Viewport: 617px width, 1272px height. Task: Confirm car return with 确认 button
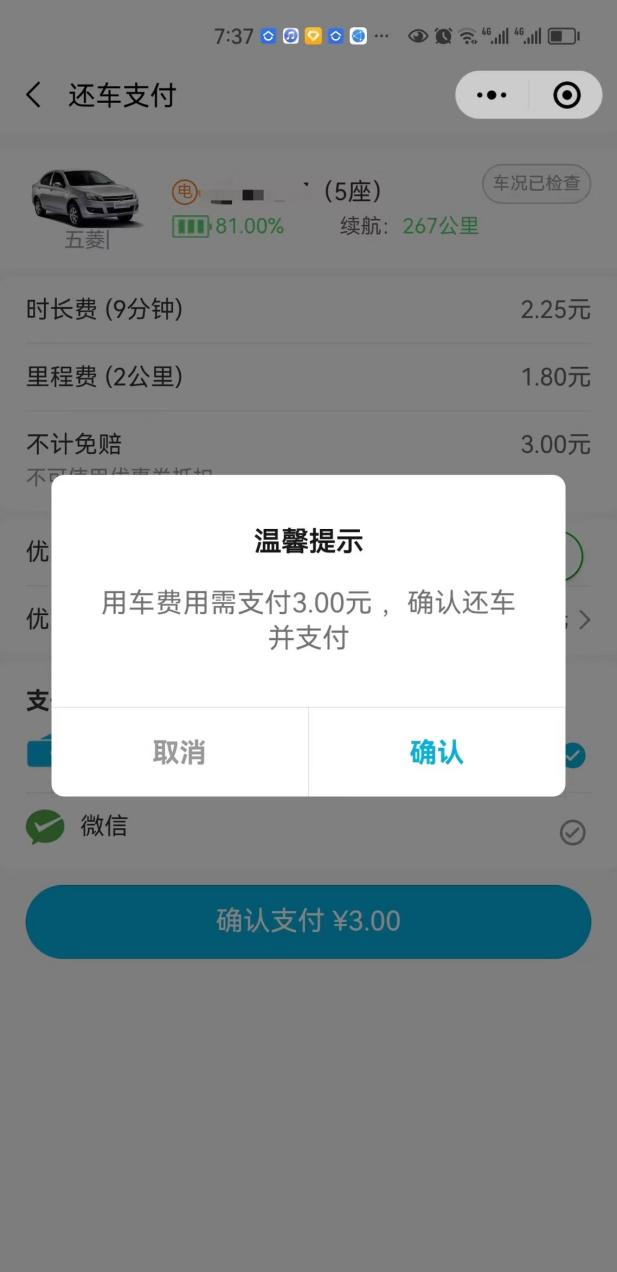[437, 752]
